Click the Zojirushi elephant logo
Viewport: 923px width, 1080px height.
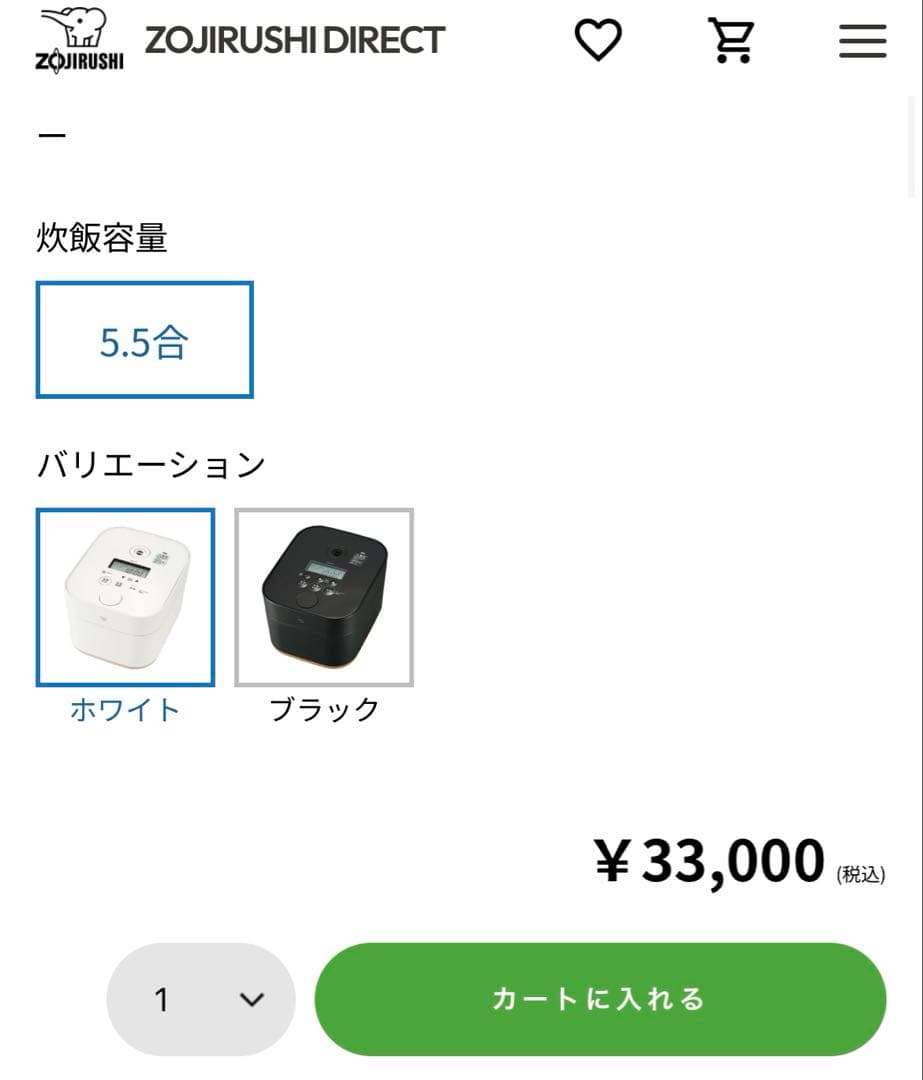(x=79, y=40)
